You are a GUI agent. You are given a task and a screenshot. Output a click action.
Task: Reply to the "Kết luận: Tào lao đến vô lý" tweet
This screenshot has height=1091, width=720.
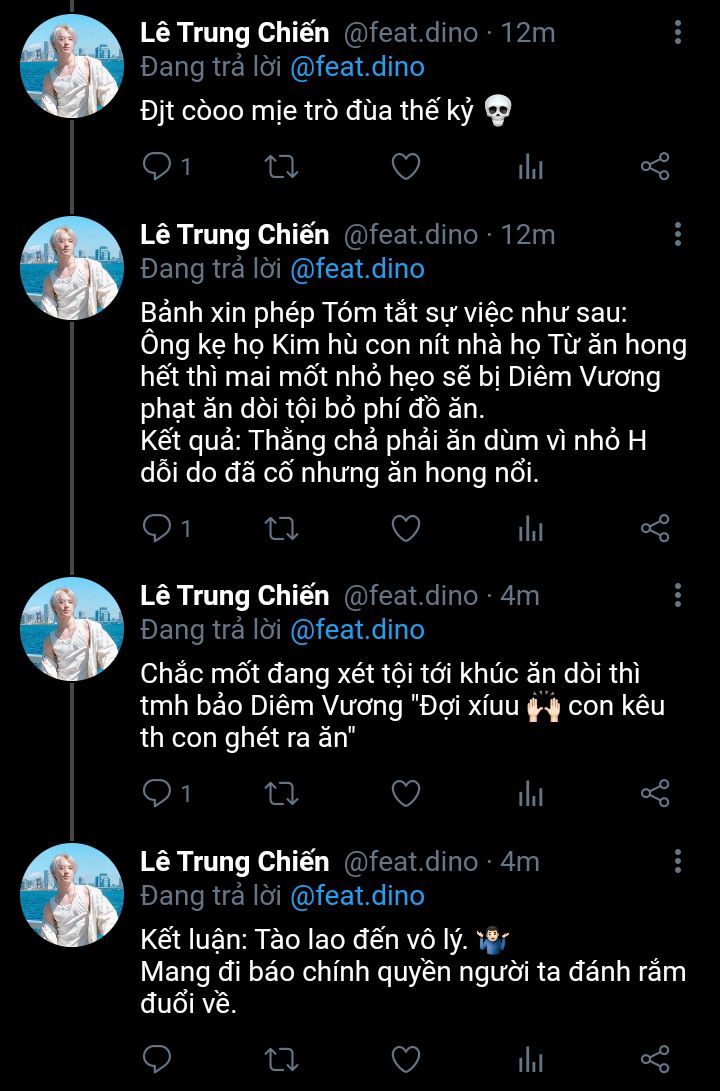click(158, 1059)
